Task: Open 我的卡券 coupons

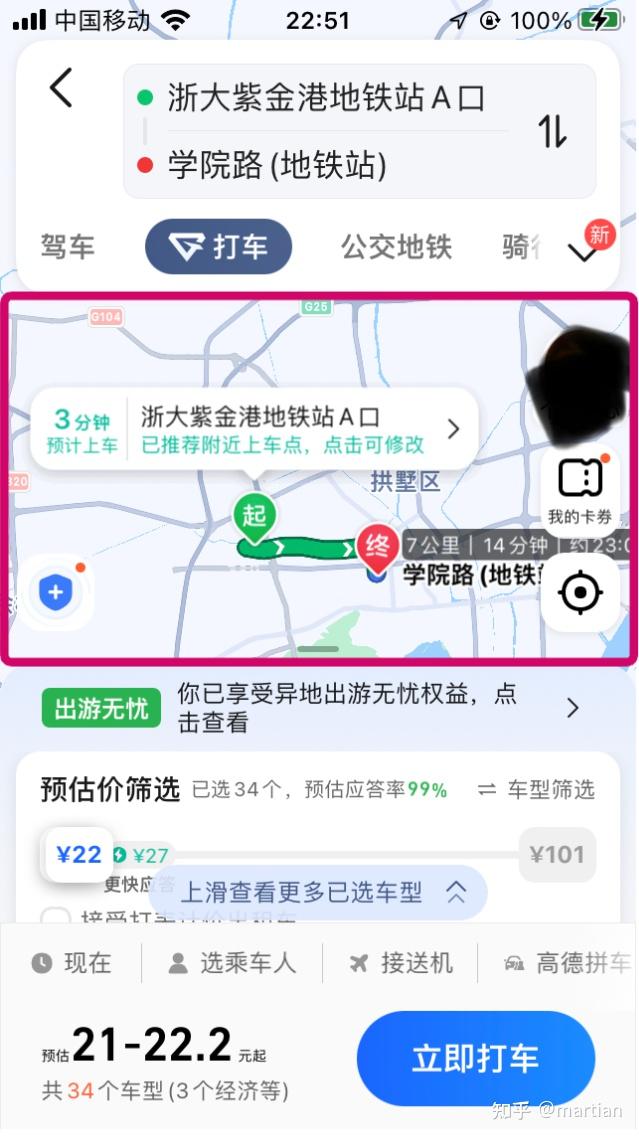Action: pyautogui.click(x=580, y=490)
